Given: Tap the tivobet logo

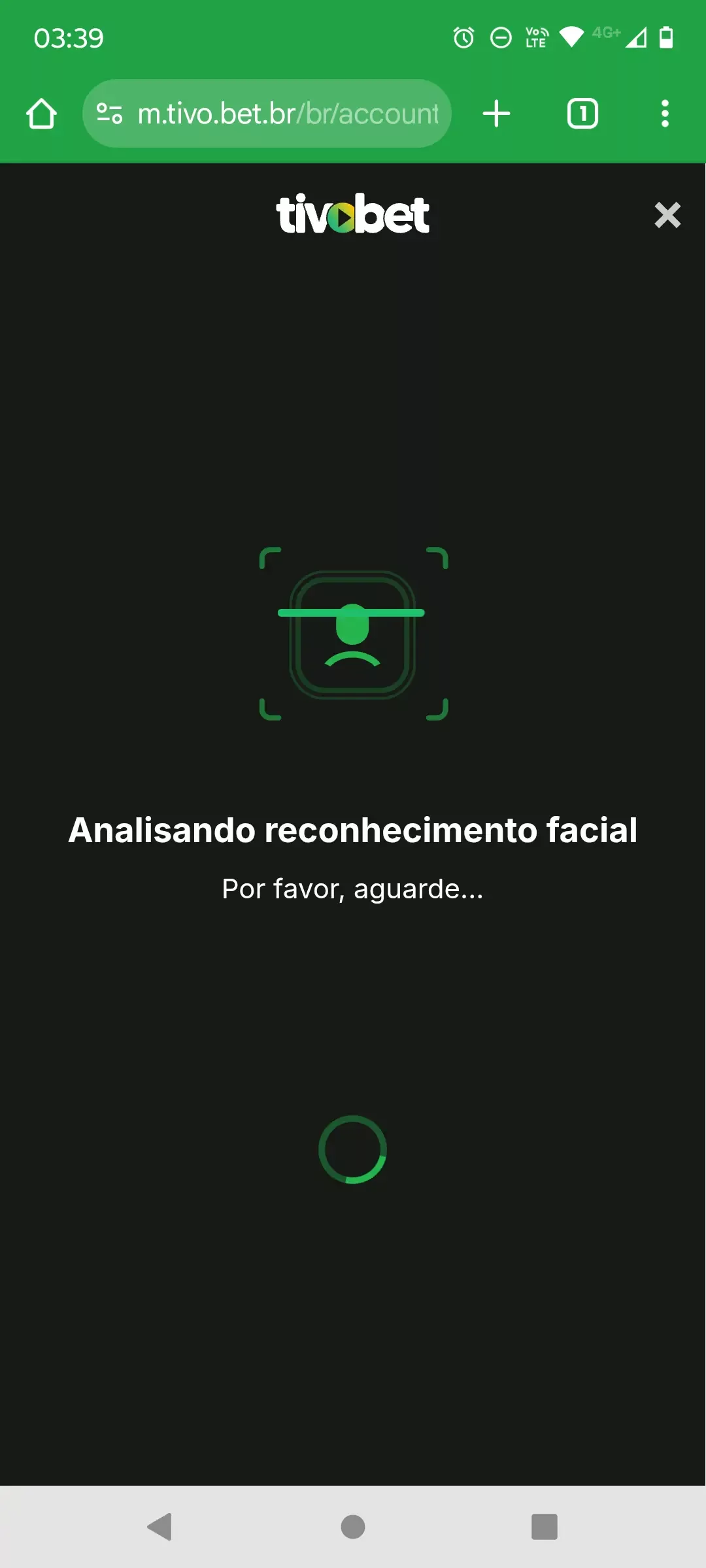Looking at the screenshot, I should click(353, 214).
